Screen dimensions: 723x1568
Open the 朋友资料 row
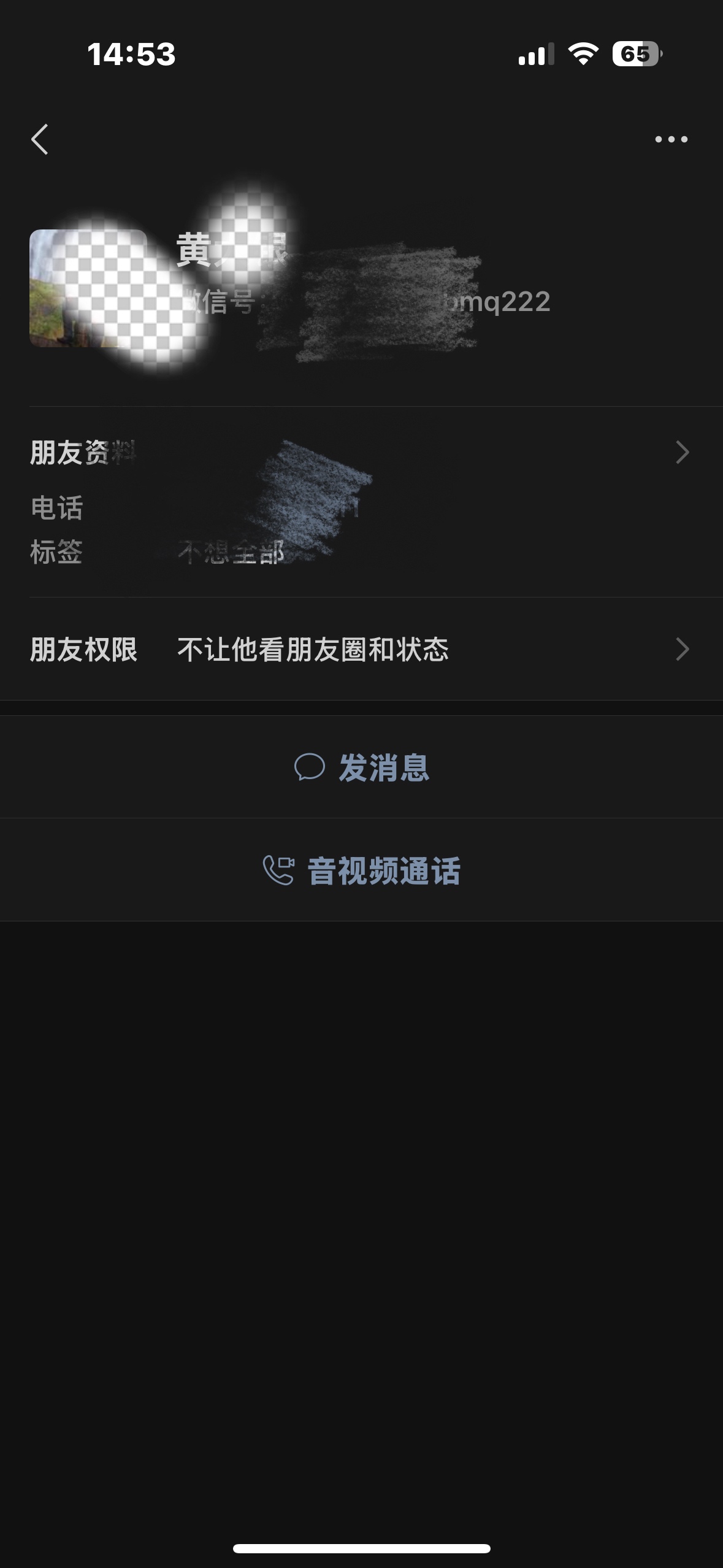(x=361, y=453)
